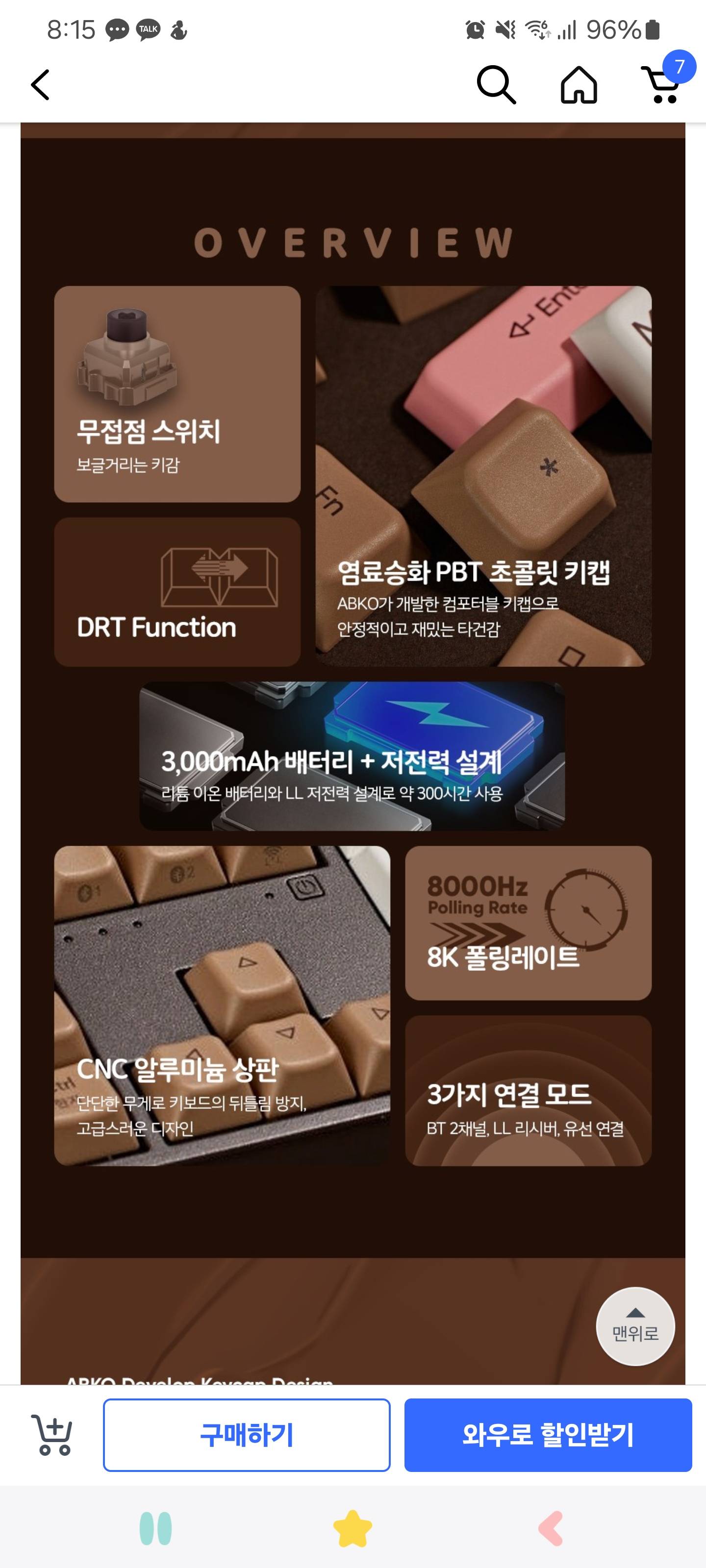Screen dimensions: 706x1568
Task: Tap 맨위로 to jump to top
Action: (x=635, y=1326)
